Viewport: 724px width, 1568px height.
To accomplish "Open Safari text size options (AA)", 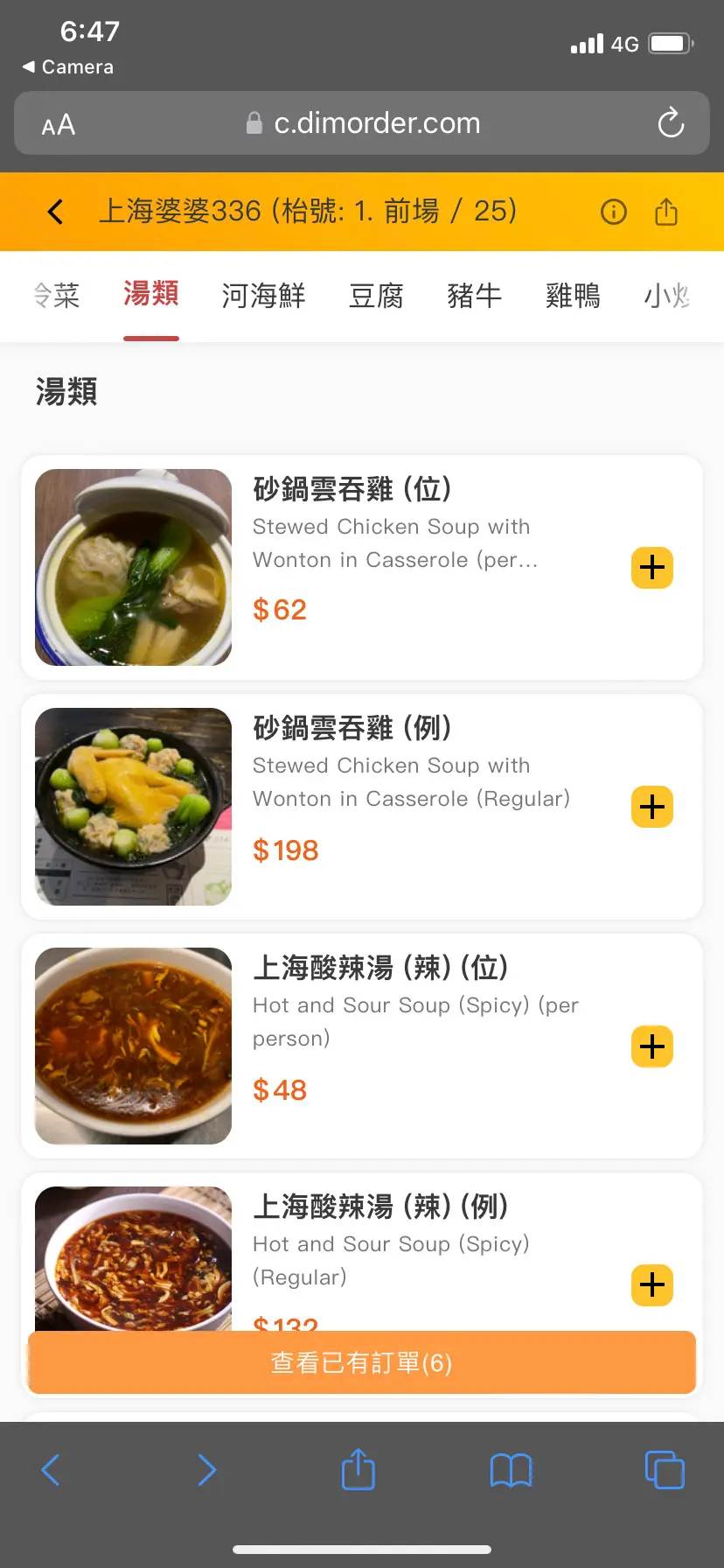I will click(59, 125).
